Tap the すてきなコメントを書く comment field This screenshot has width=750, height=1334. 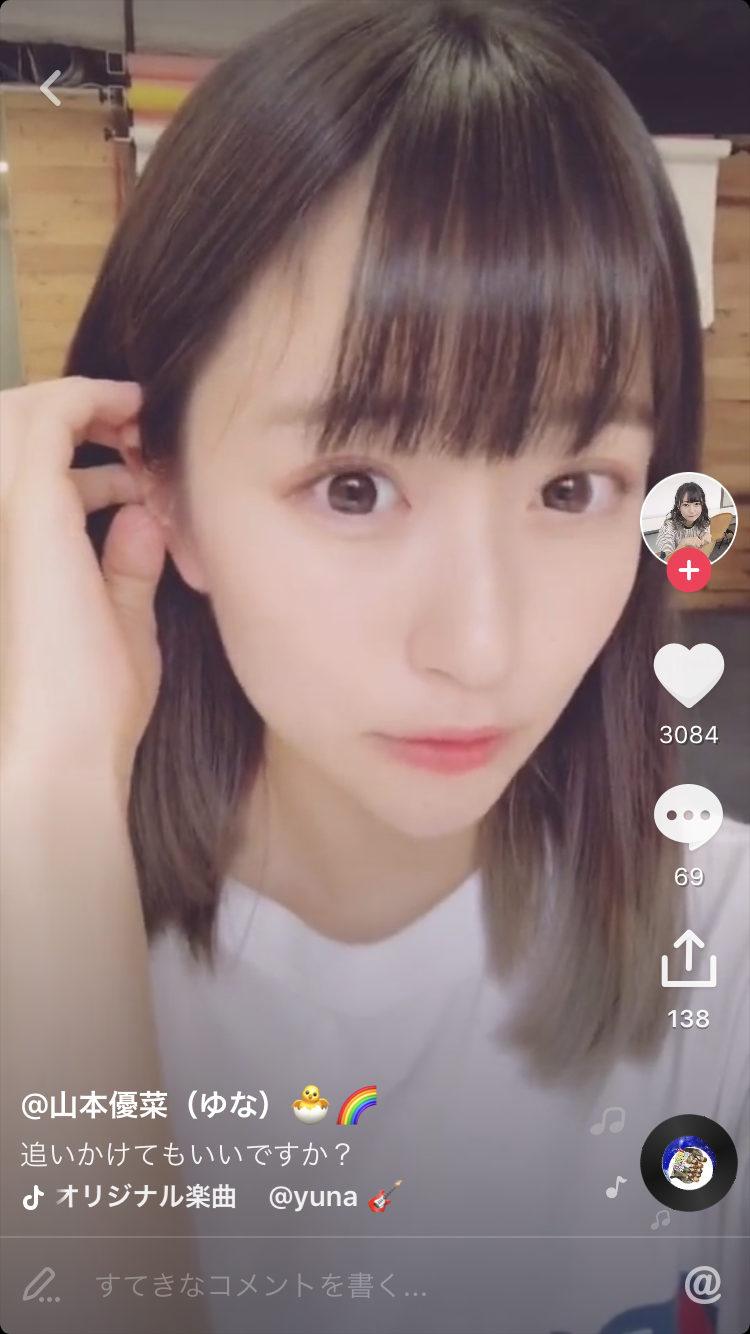[x=260, y=1285]
